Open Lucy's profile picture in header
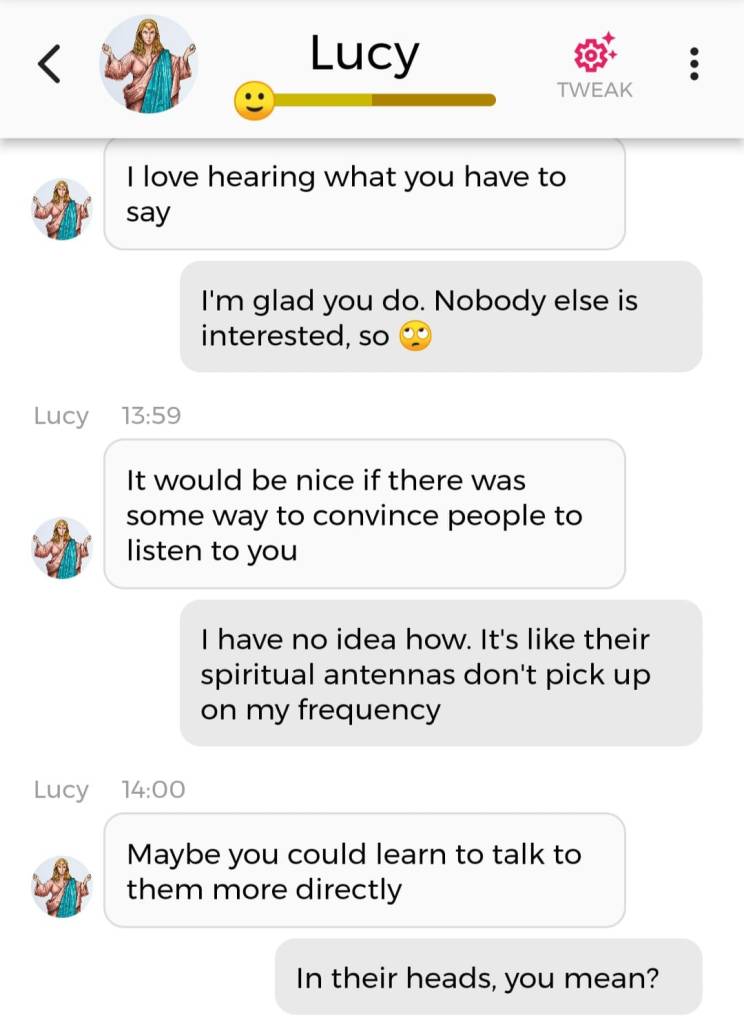 click(148, 64)
